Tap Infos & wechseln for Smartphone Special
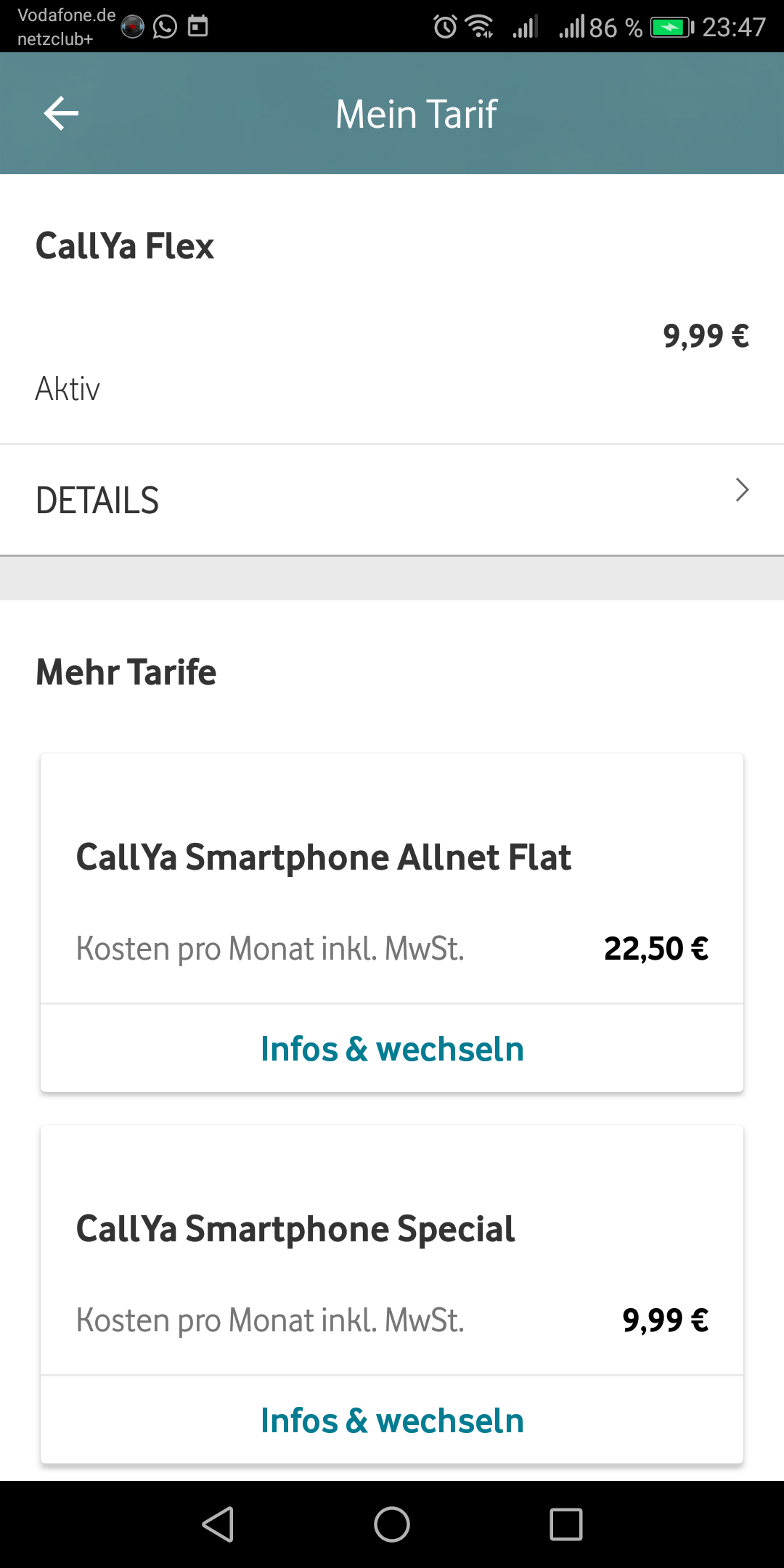 coord(392,1421)
